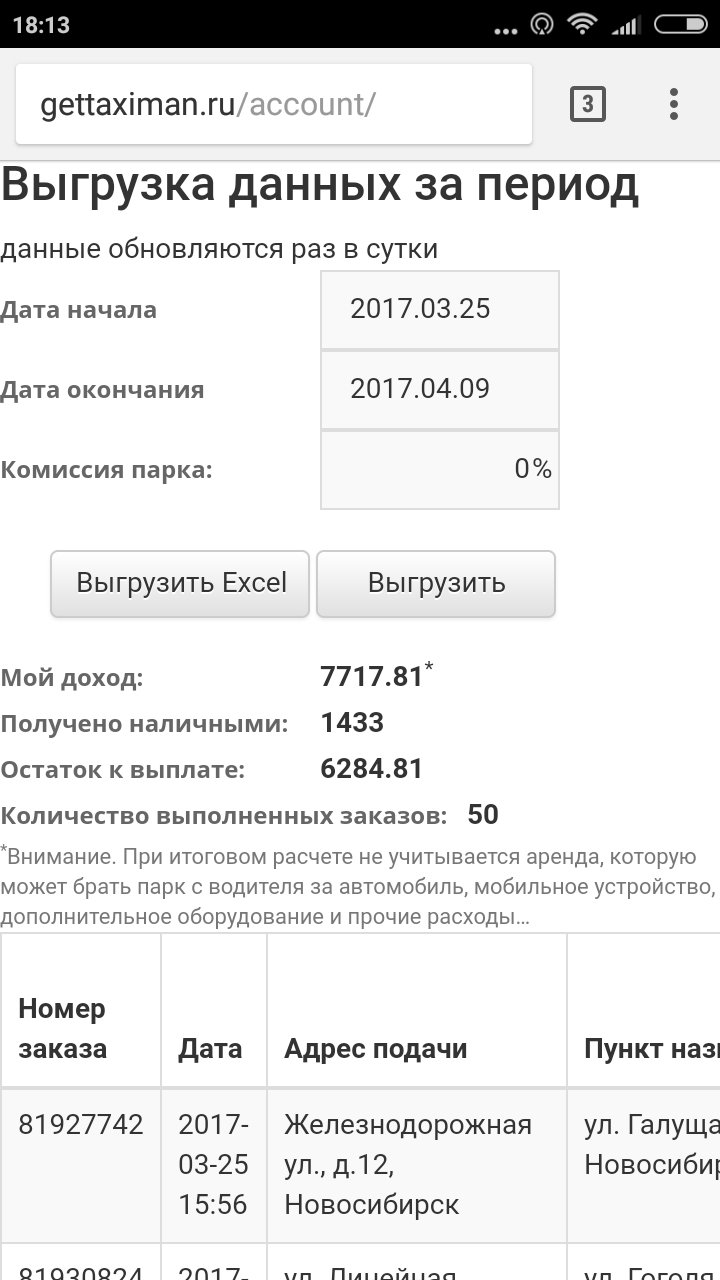Edit the start date field 2017.03.25
Image resolution: width=720 pixels, height=1280 pixels.
pyautogui.click(x=439, y=309)
